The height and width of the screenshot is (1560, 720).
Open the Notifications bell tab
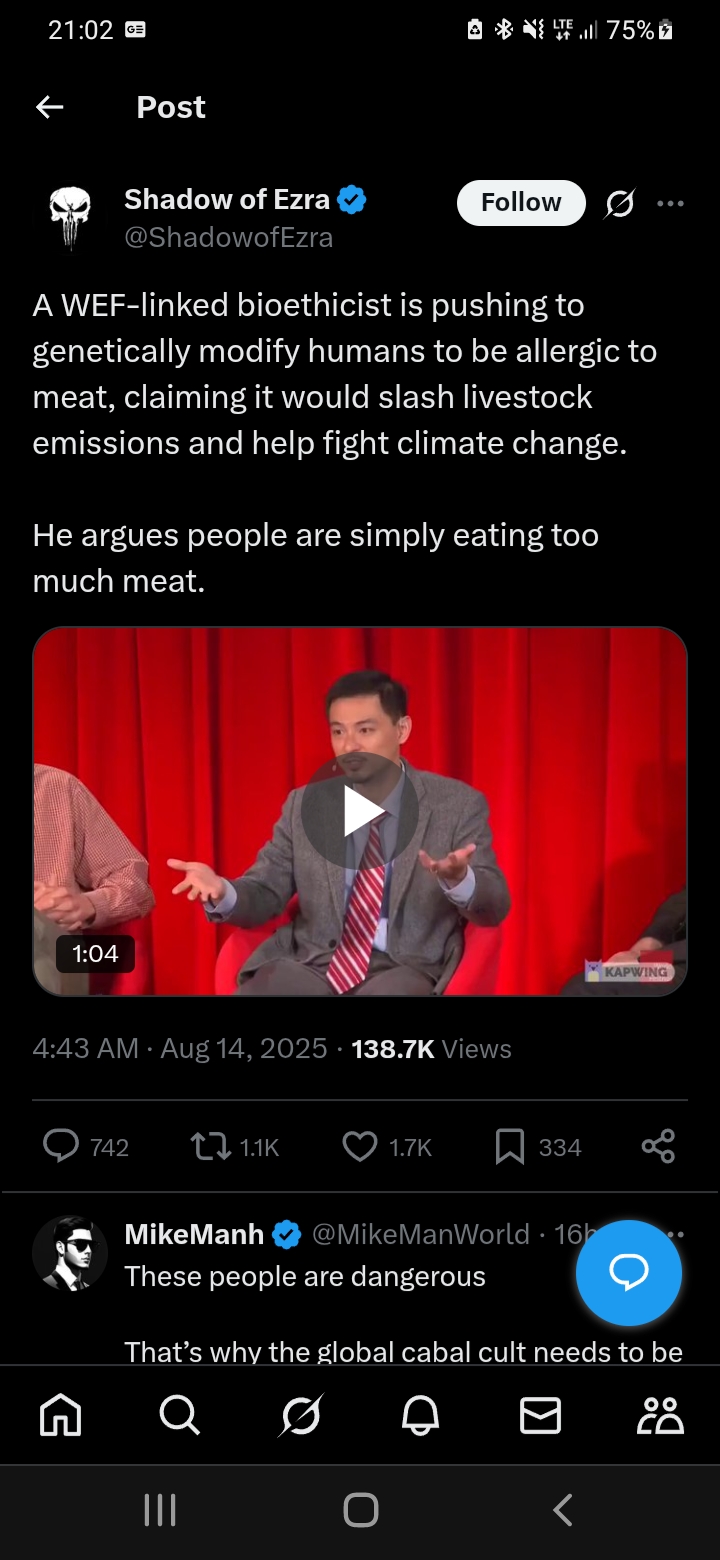(420, 1415)
